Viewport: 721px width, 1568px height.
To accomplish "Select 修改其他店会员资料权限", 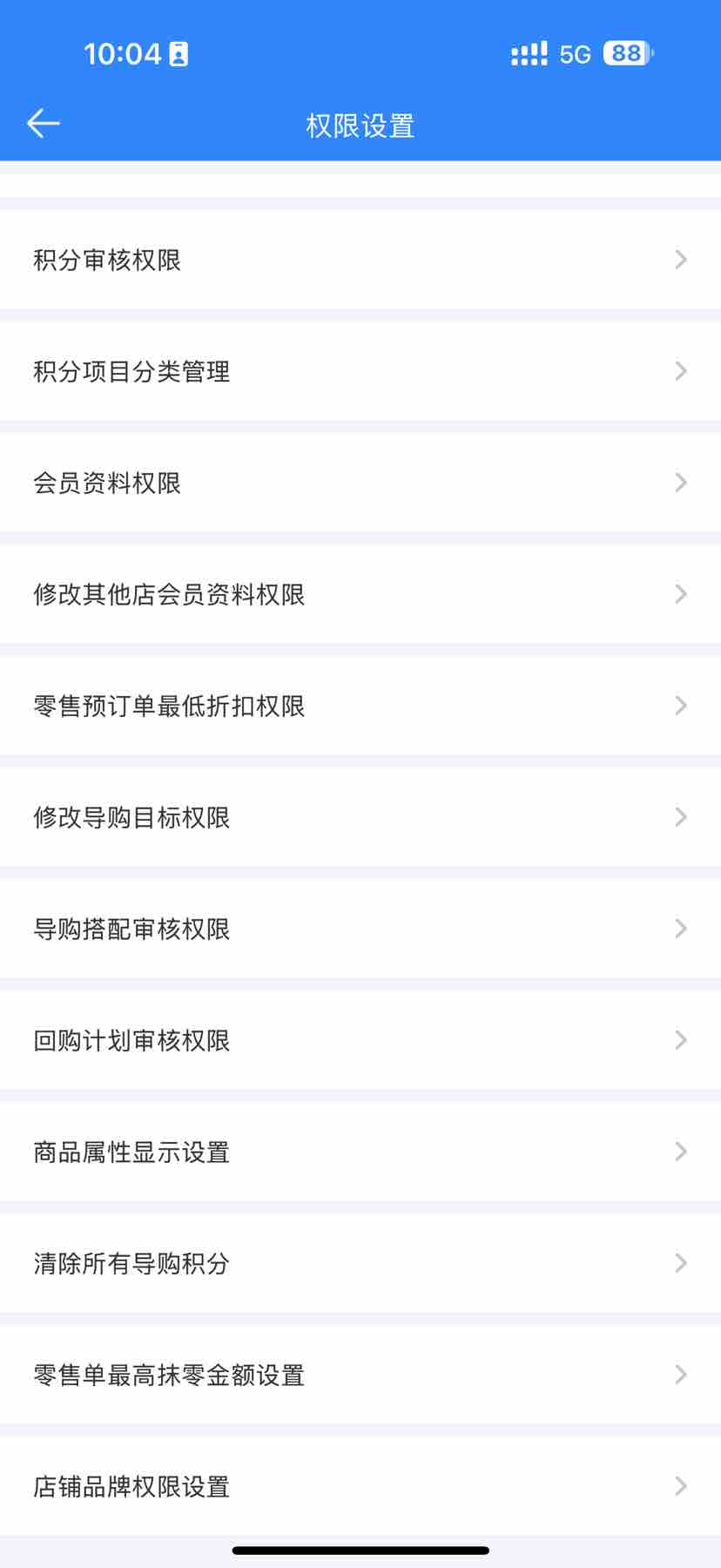I will 360,594.
